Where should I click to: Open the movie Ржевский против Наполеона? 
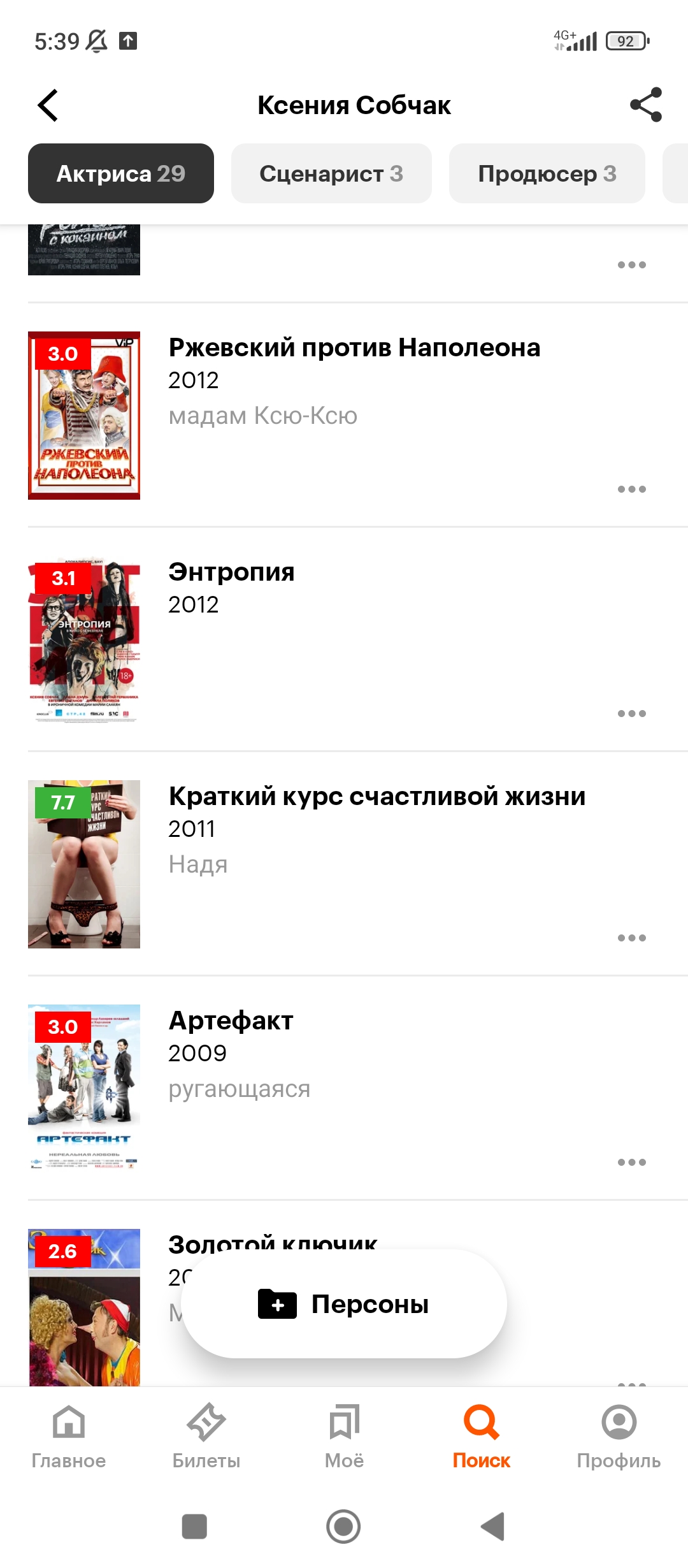(x=354, y=349)
